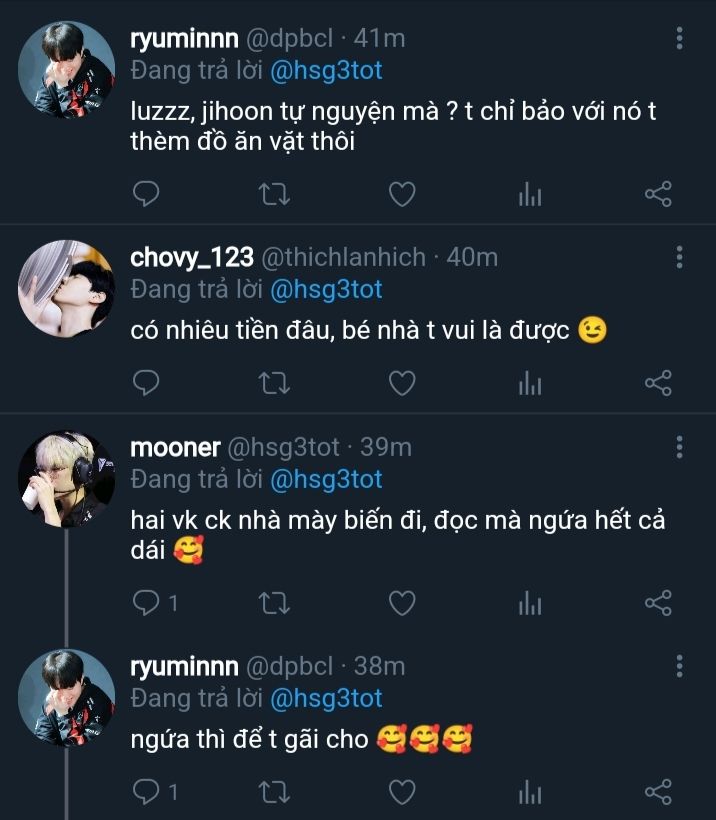
Task: View analytics of ryuminnn's 38m tweet
Action: coord(529,793)
